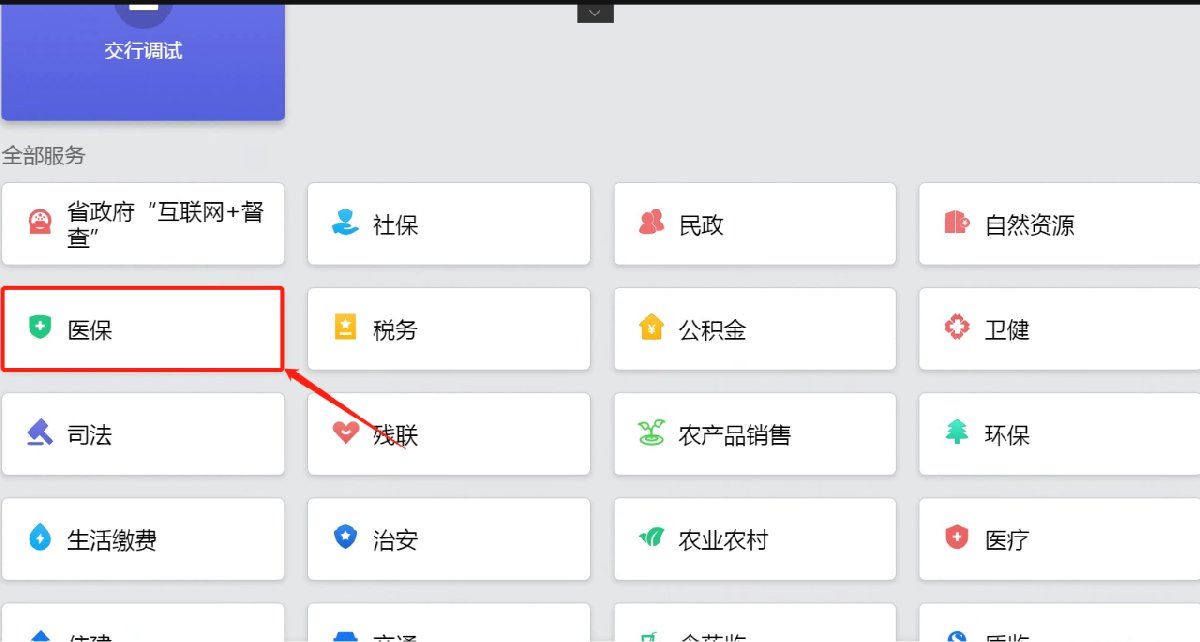The image size is (1200, 642).
Task: Open the 卫健 tile
Action: [x=1058, y=329]
